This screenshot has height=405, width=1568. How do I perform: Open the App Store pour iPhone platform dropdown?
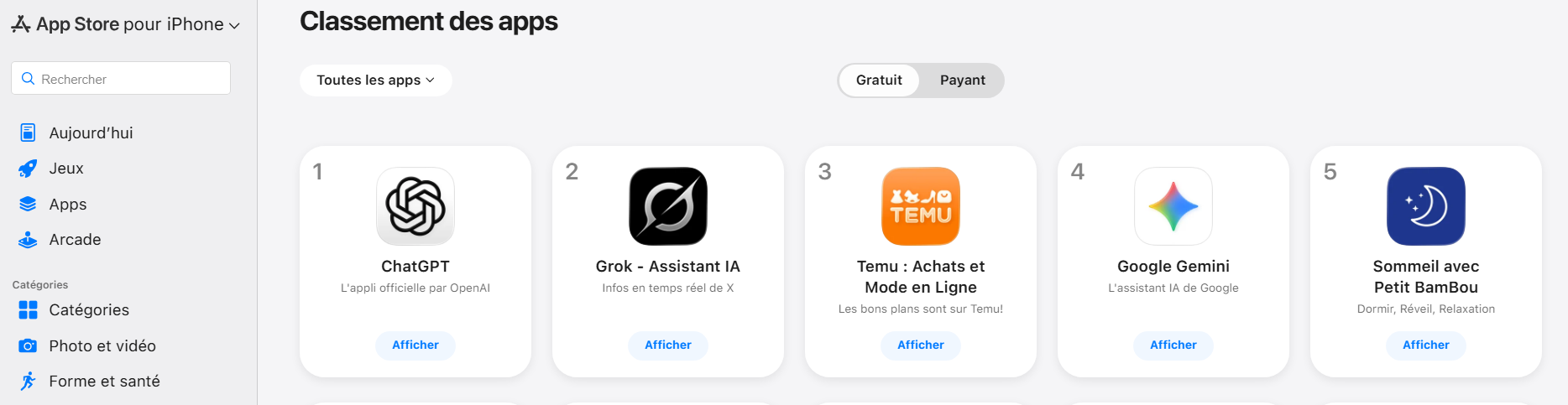tap(126, 24)
